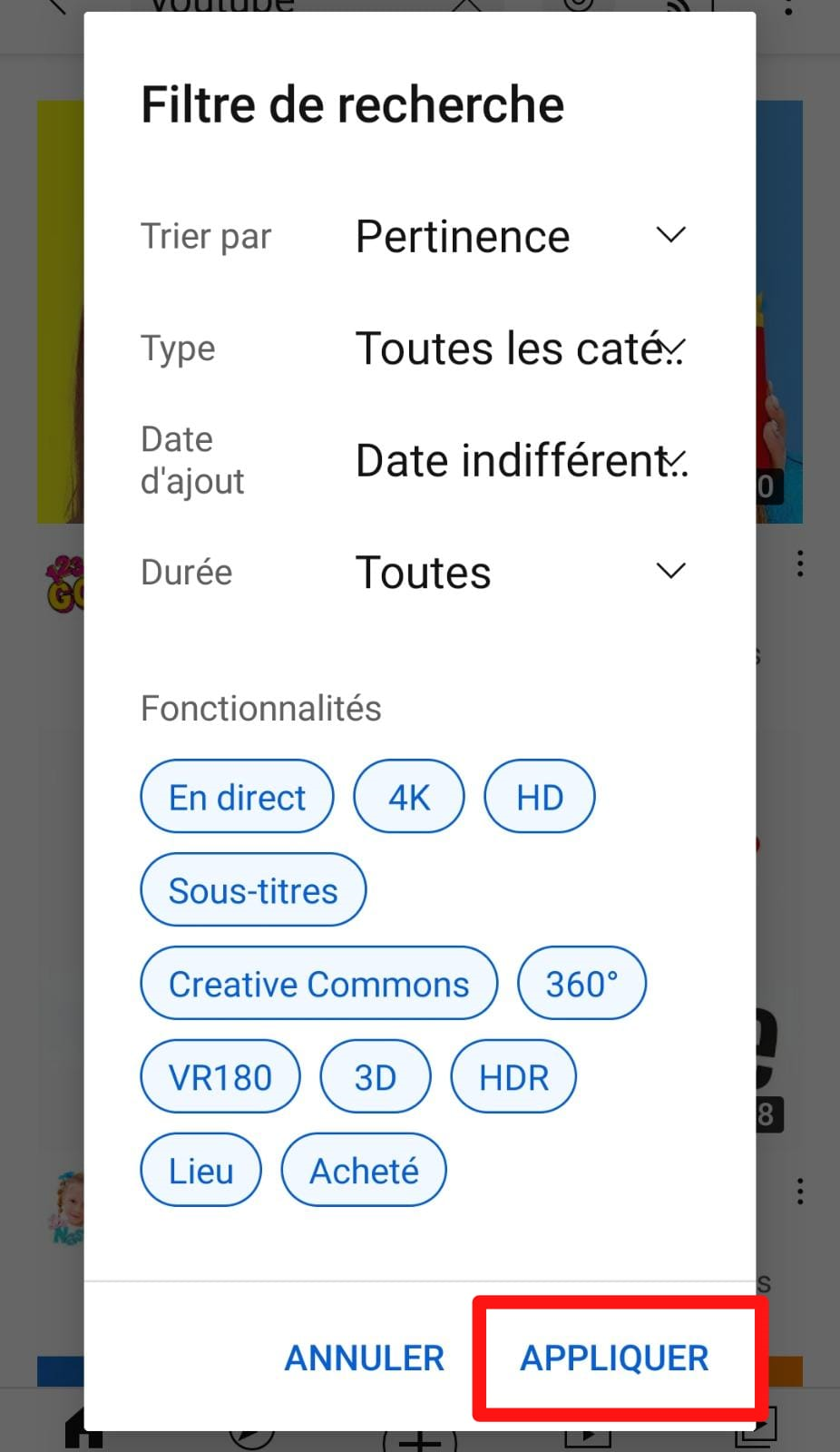Open the Date d'ajout dropdown
Viewport: 840px width, 1452px height.
[x=520, y=460]
